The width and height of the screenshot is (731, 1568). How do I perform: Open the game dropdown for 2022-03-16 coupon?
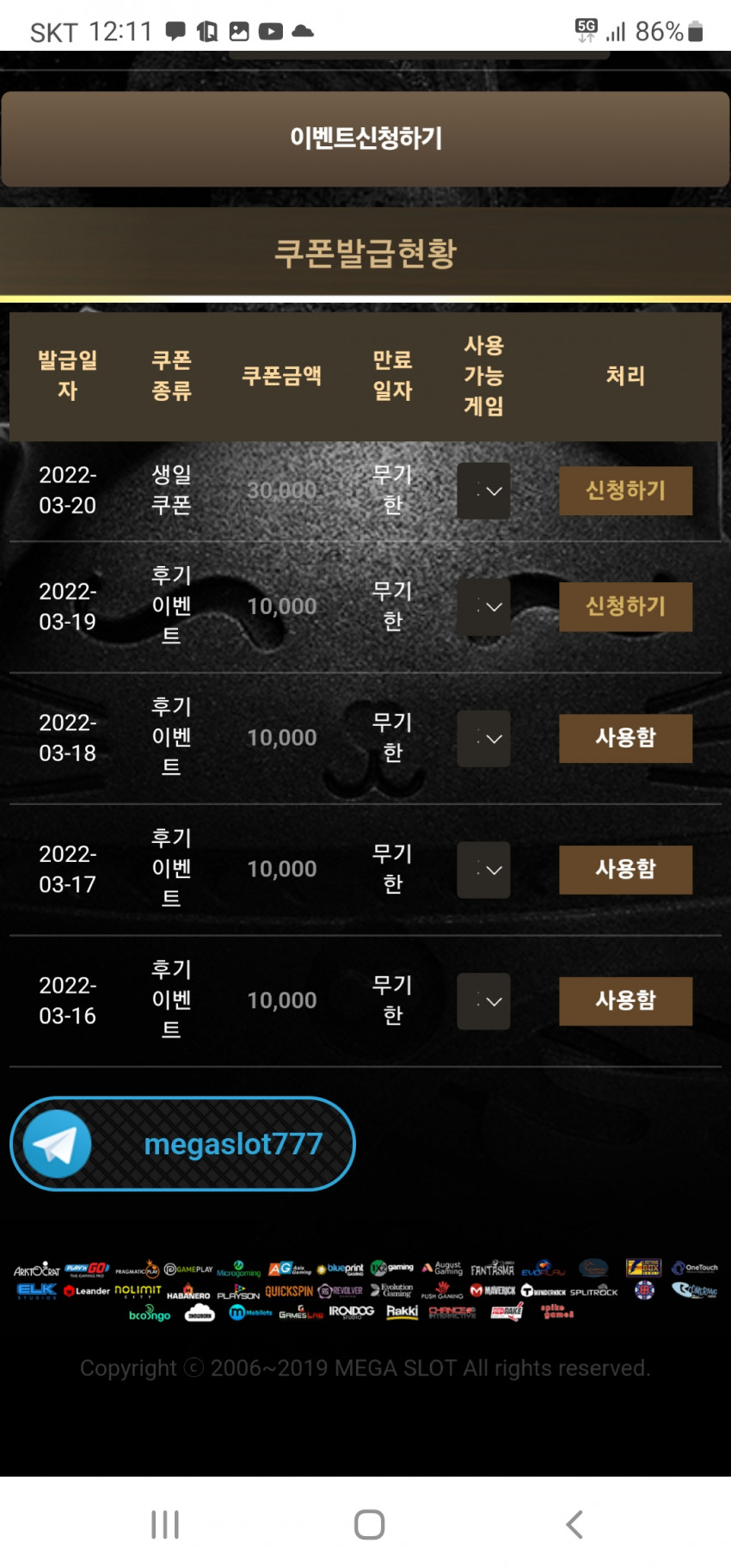(483, 1001)
